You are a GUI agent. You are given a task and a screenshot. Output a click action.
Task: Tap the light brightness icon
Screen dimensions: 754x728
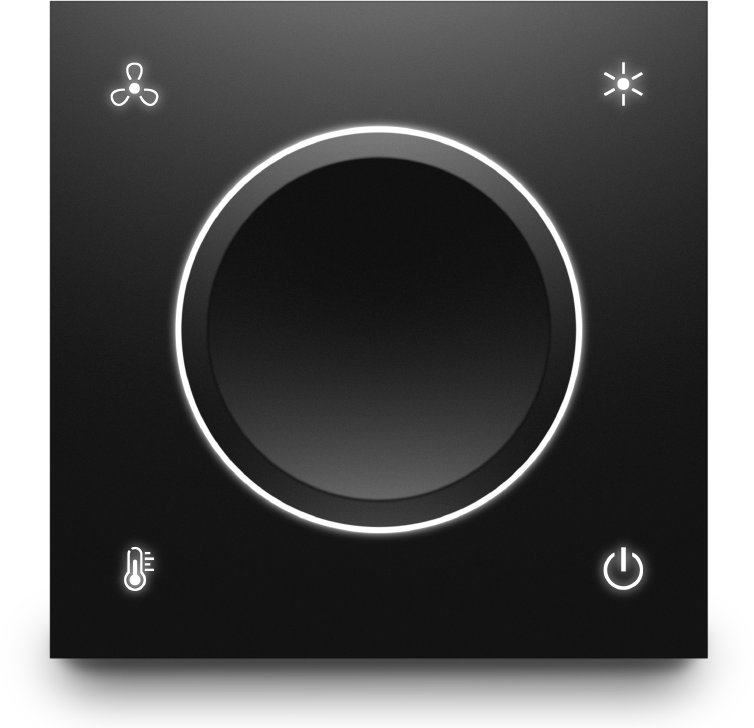(623, 85)
